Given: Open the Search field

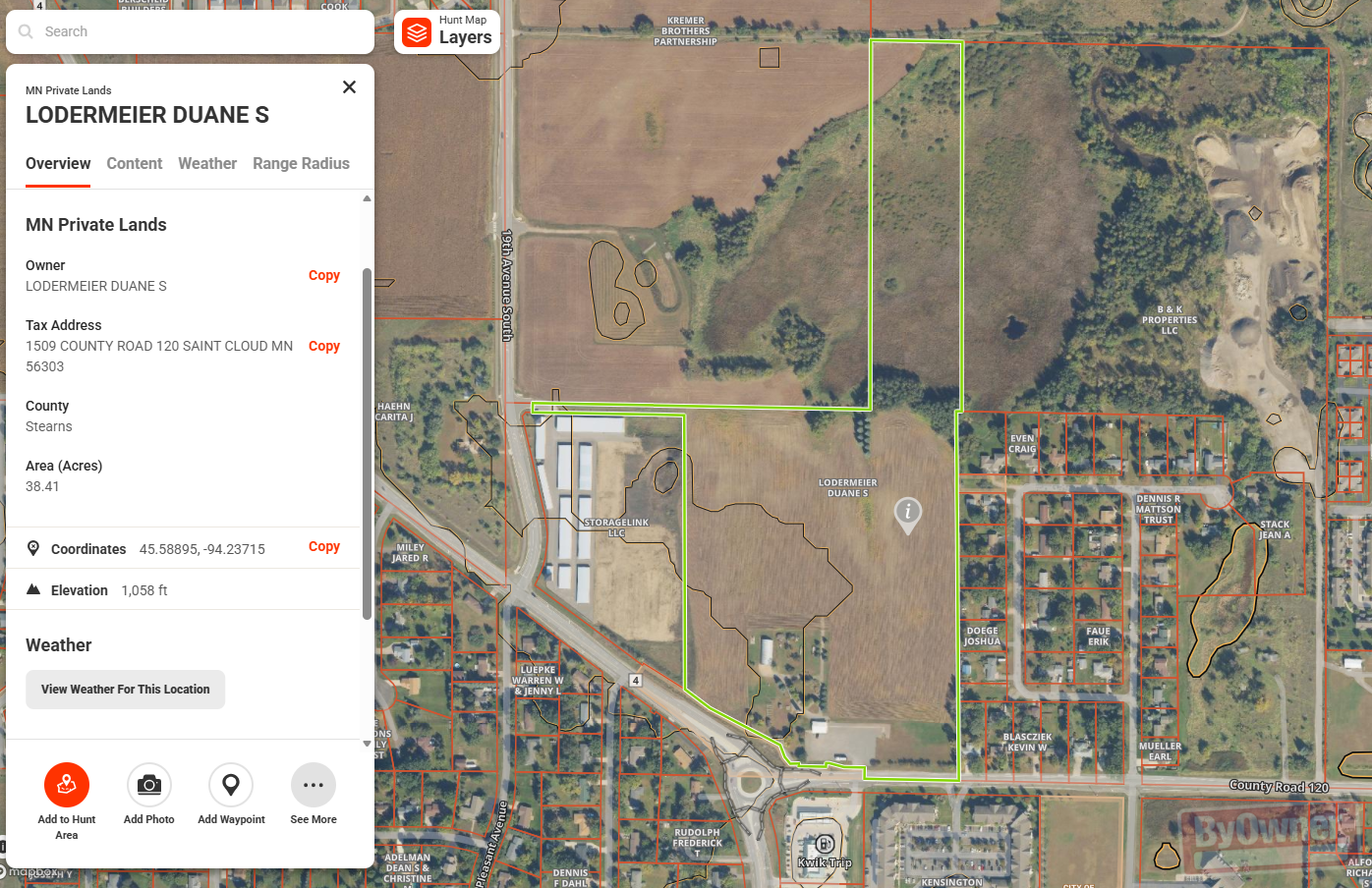Looking at the screenshot, I should coord(190,31).
